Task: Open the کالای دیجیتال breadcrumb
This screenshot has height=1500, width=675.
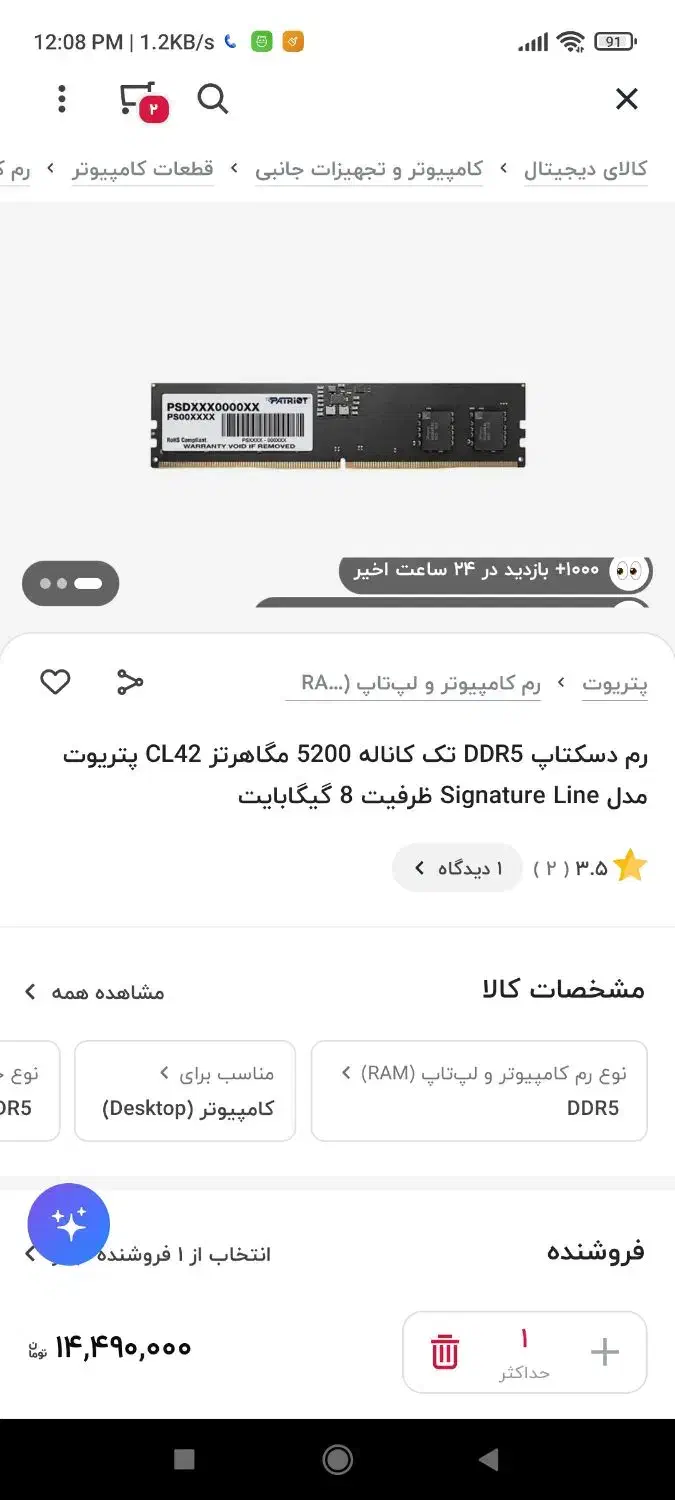Action: [585, 169]
